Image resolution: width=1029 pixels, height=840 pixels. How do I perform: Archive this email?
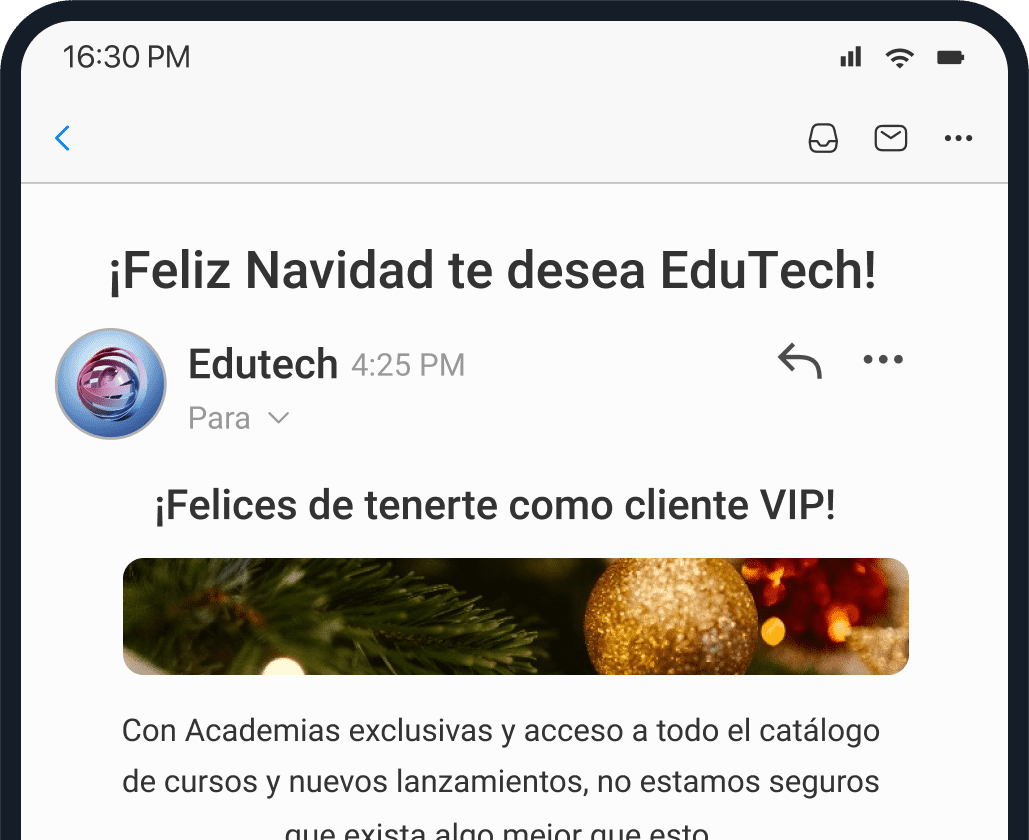tap(823, 138)
